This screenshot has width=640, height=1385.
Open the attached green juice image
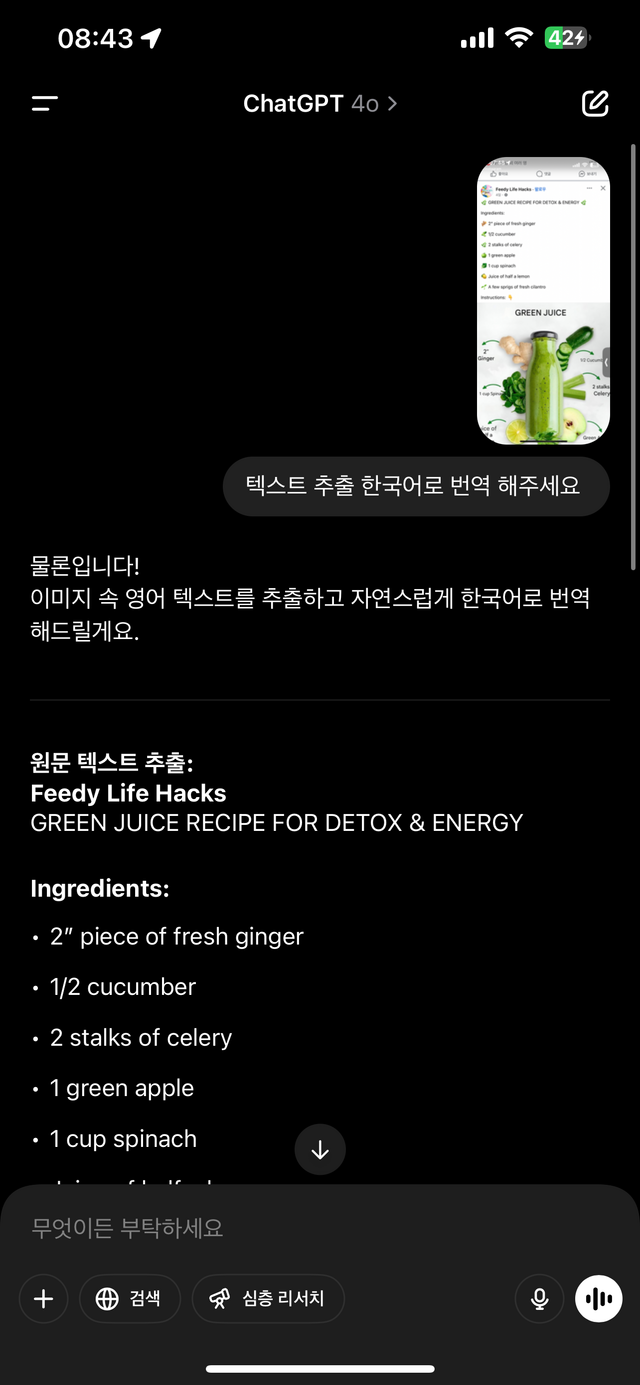tap(543, 300)
